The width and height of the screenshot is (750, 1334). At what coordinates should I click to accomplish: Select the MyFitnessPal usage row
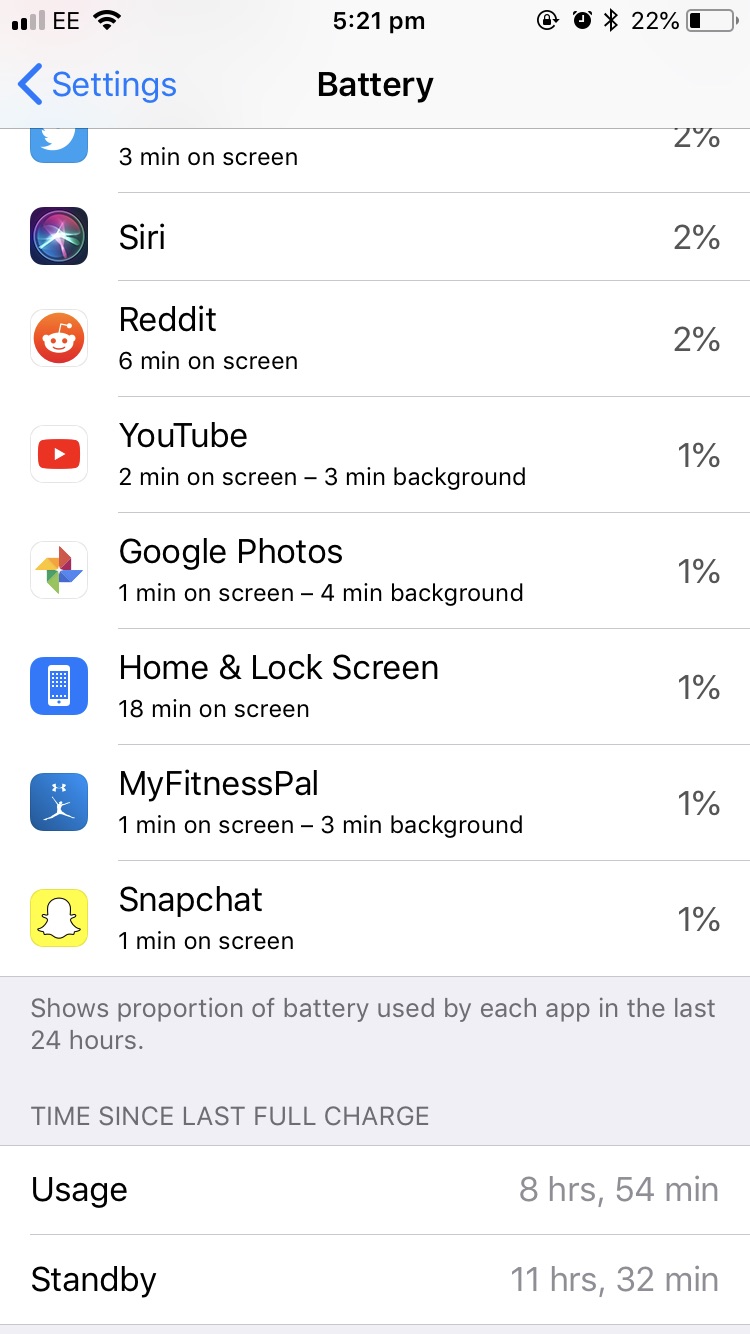point(375,803)
